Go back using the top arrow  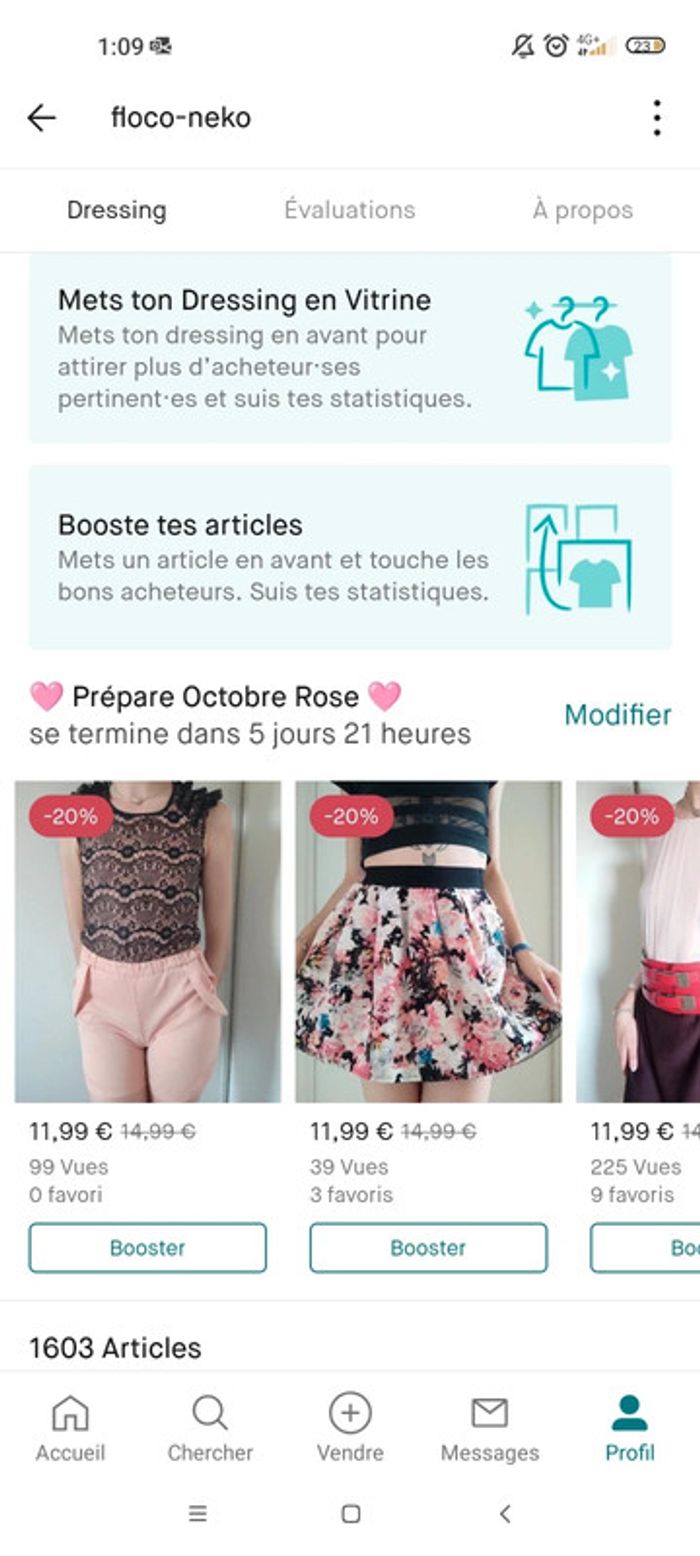pyautogui.click(x=41, y=118)
